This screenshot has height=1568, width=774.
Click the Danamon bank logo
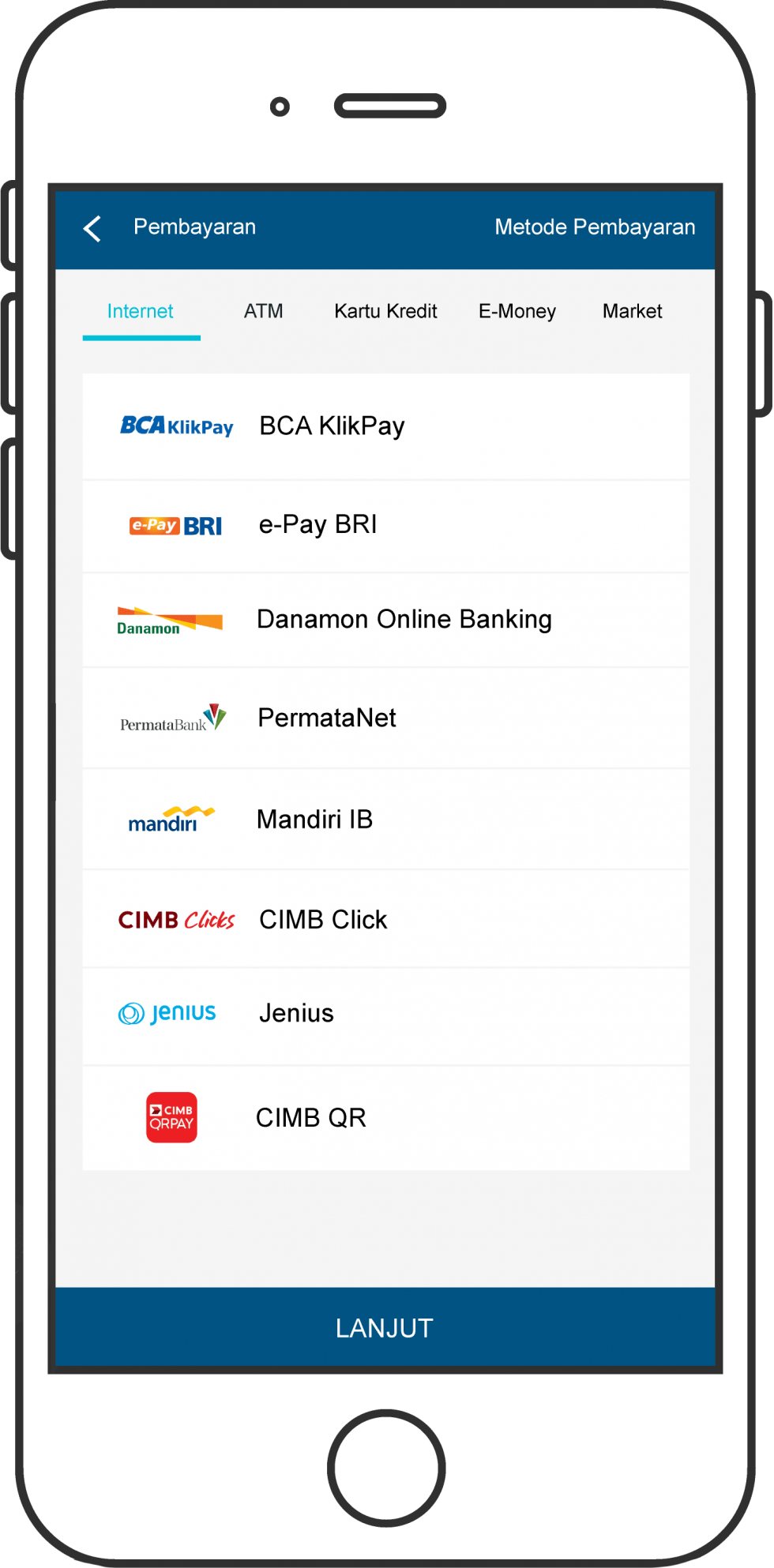[171, 620]
